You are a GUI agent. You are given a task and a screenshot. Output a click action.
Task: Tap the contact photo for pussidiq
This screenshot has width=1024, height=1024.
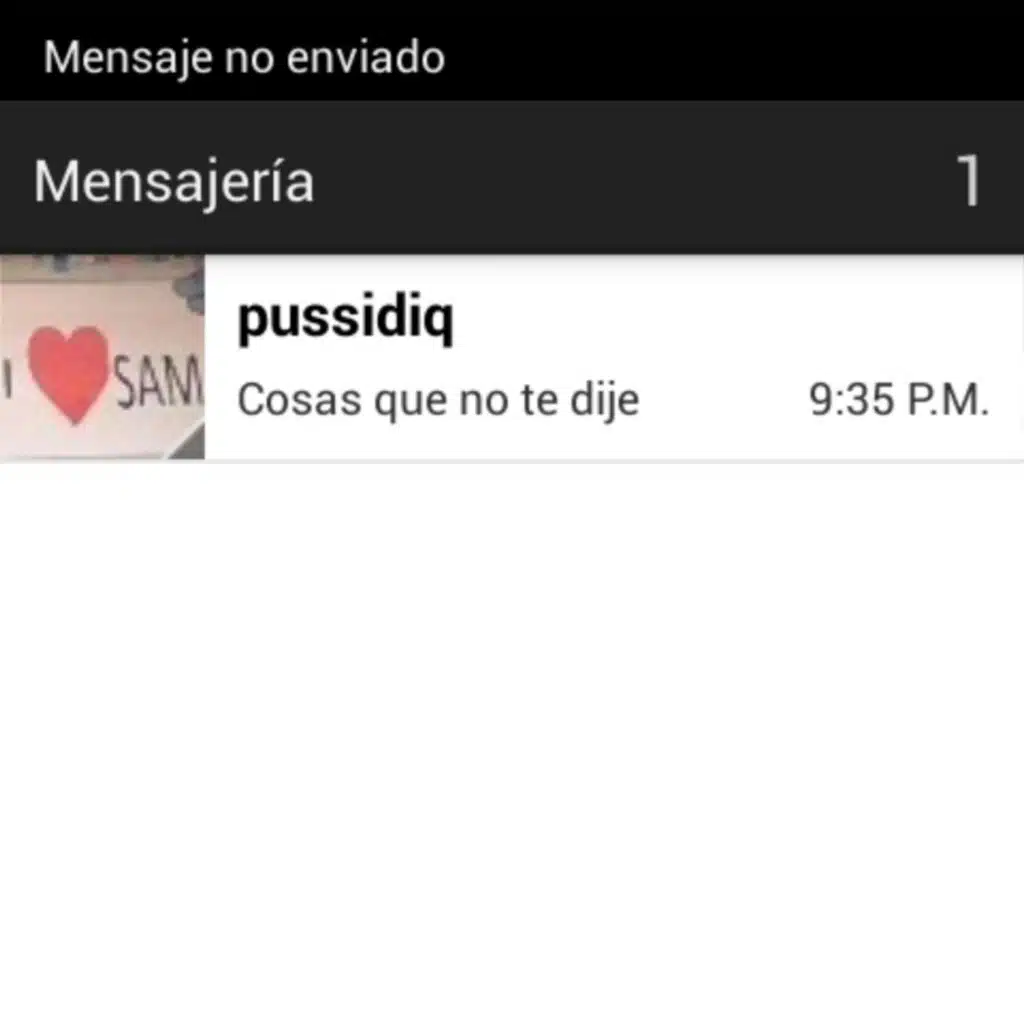[102, 358]
